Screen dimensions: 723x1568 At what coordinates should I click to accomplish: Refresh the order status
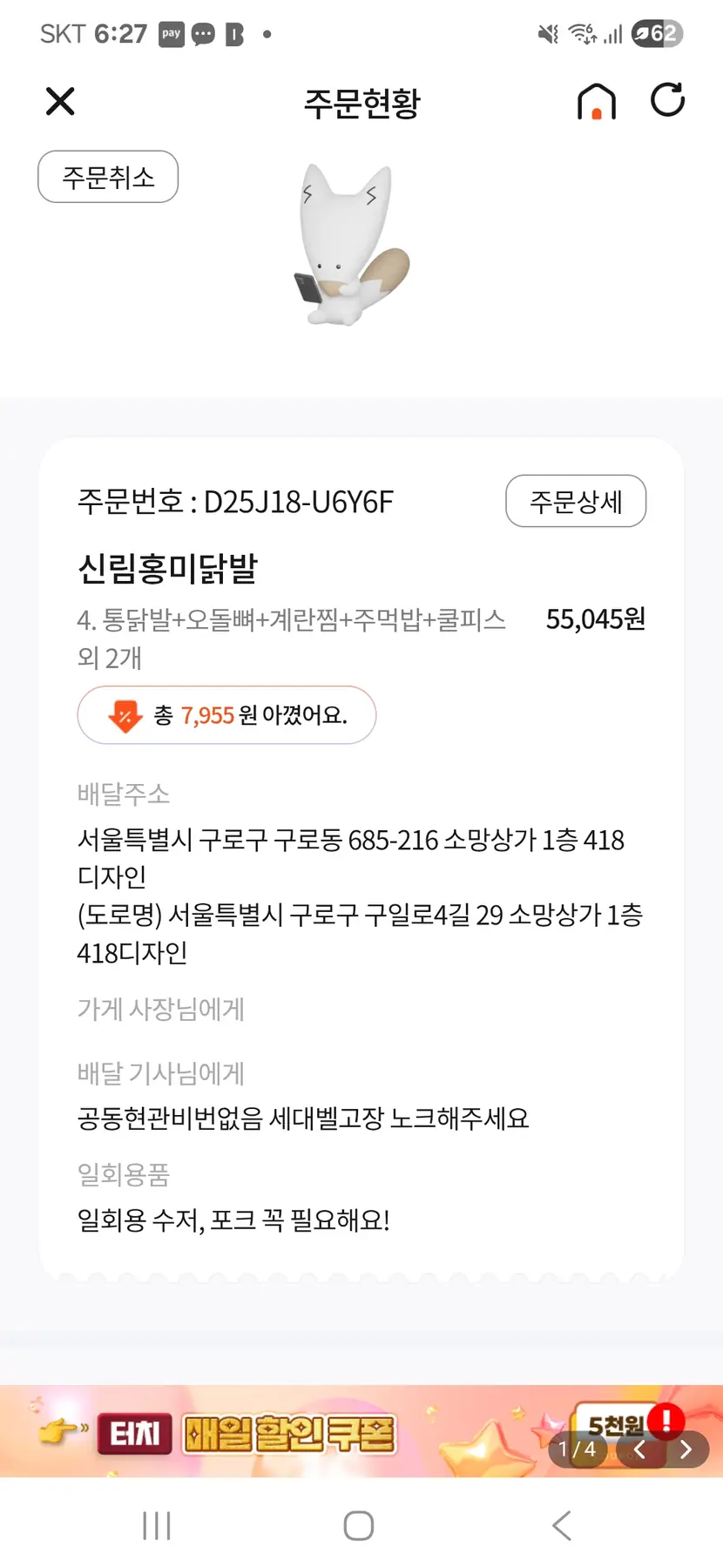pos(667,100)
